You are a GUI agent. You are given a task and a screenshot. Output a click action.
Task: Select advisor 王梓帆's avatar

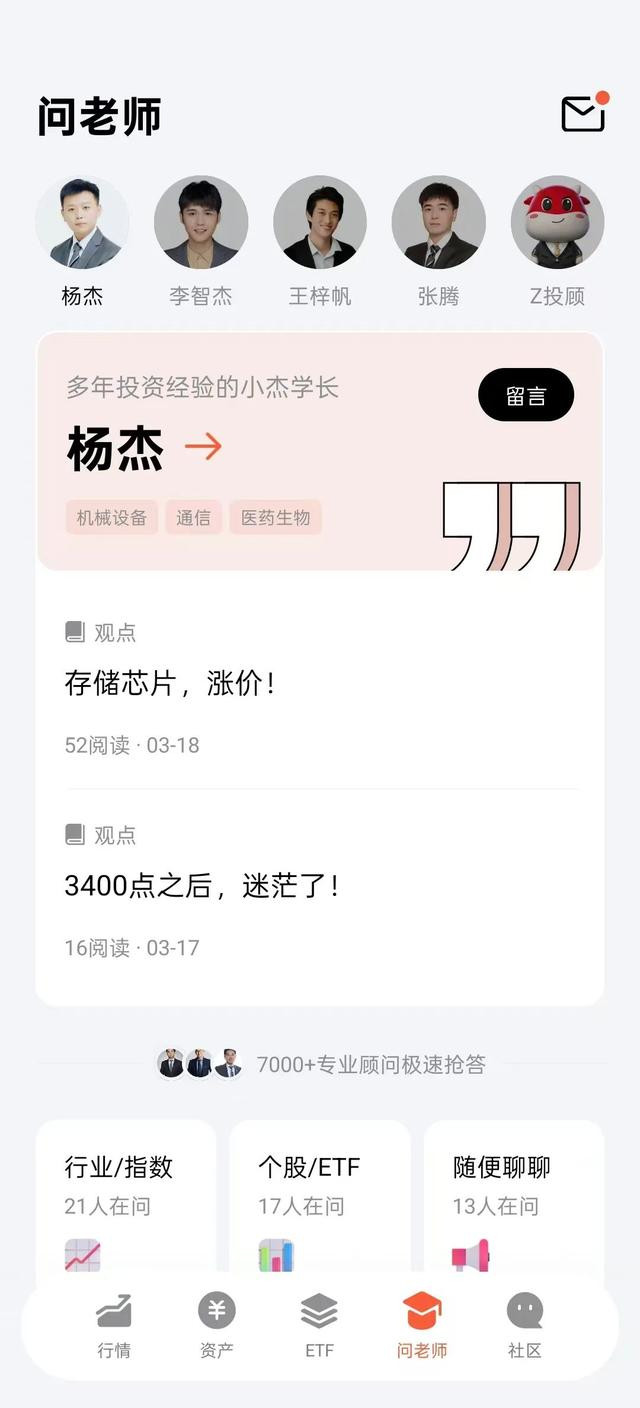coord(320,223)
